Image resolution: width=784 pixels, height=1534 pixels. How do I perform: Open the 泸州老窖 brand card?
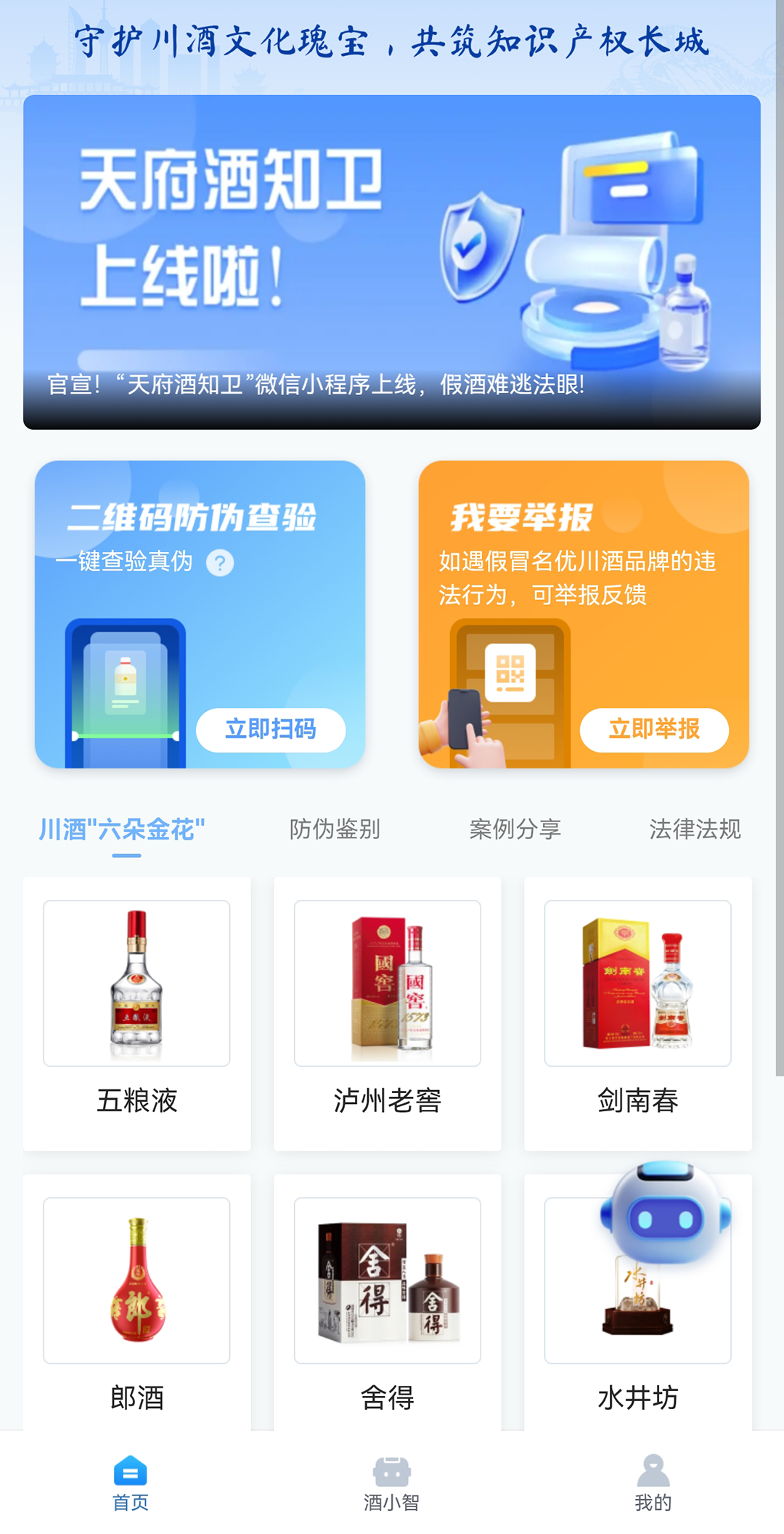[387, 1013]
